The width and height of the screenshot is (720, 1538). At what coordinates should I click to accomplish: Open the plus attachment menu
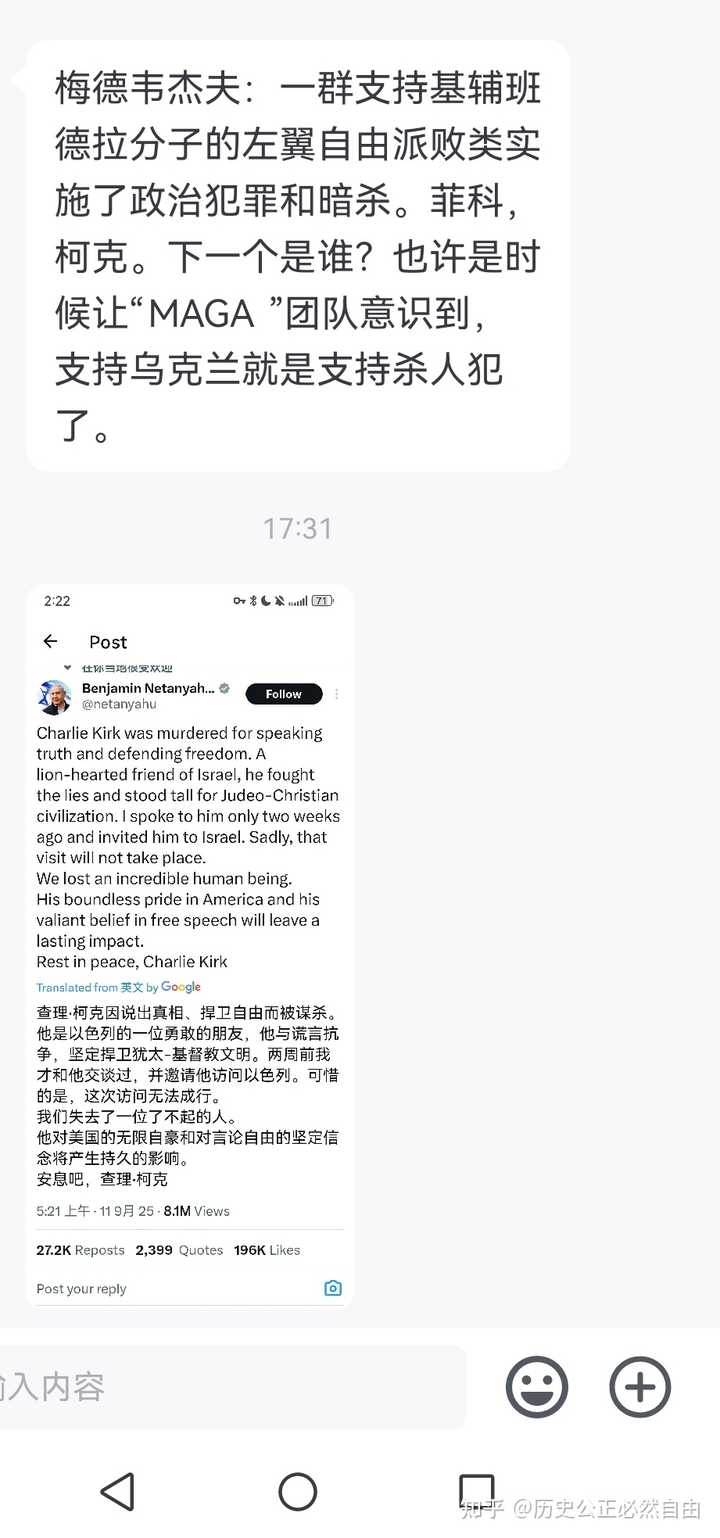click(x=640, y=1387)
